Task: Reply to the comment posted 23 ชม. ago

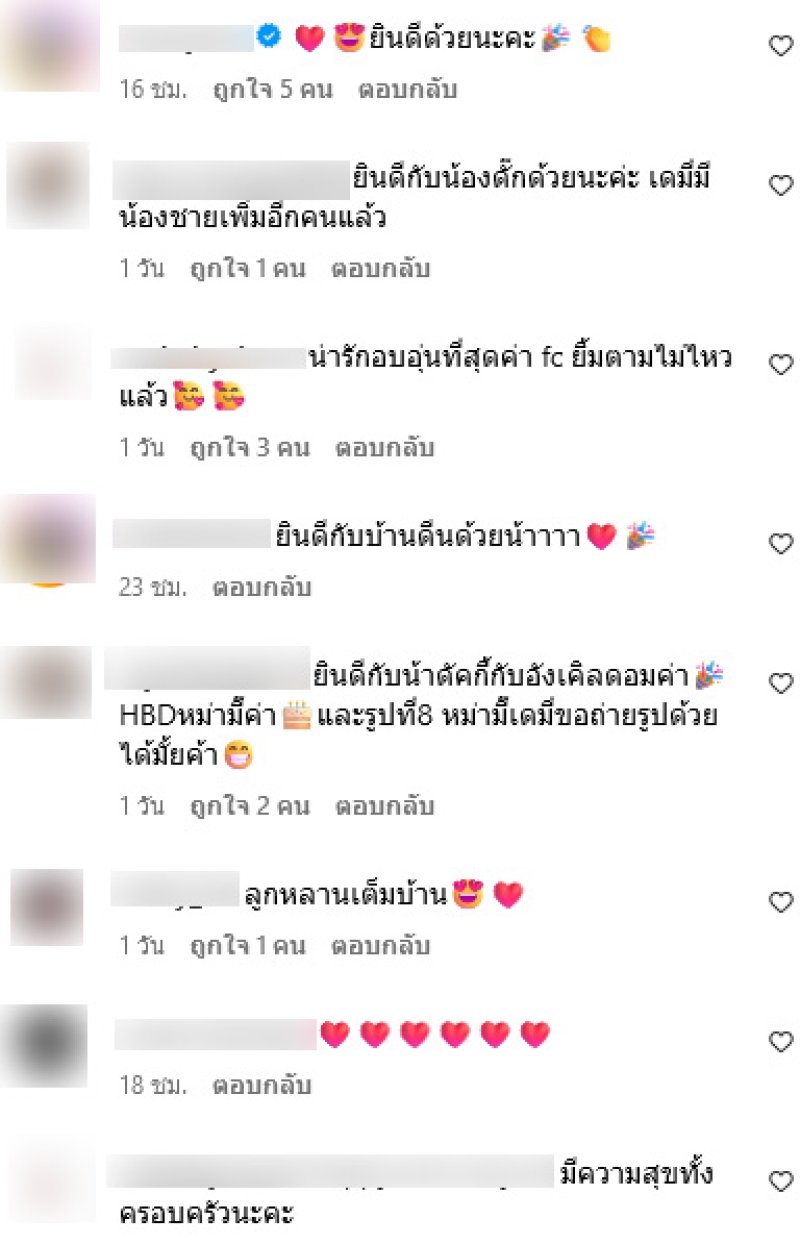Action: pyautogui.click(x=262, y=587)
